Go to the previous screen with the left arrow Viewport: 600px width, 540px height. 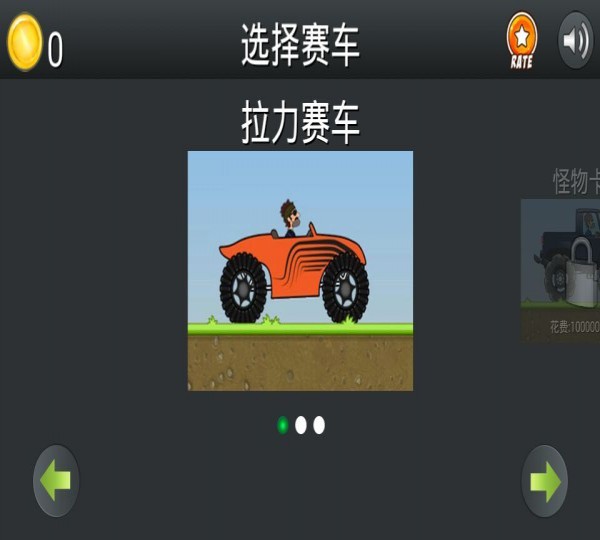[56, 481]
